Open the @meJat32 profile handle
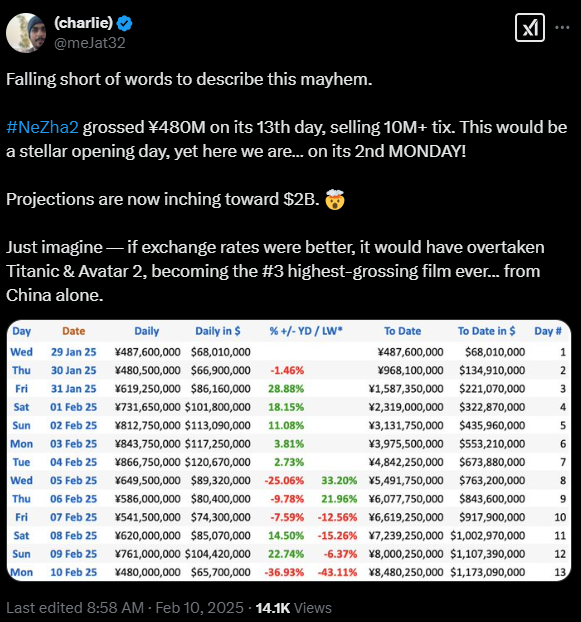The width and height of the screenshot is (581, 622). pos(90,43)
